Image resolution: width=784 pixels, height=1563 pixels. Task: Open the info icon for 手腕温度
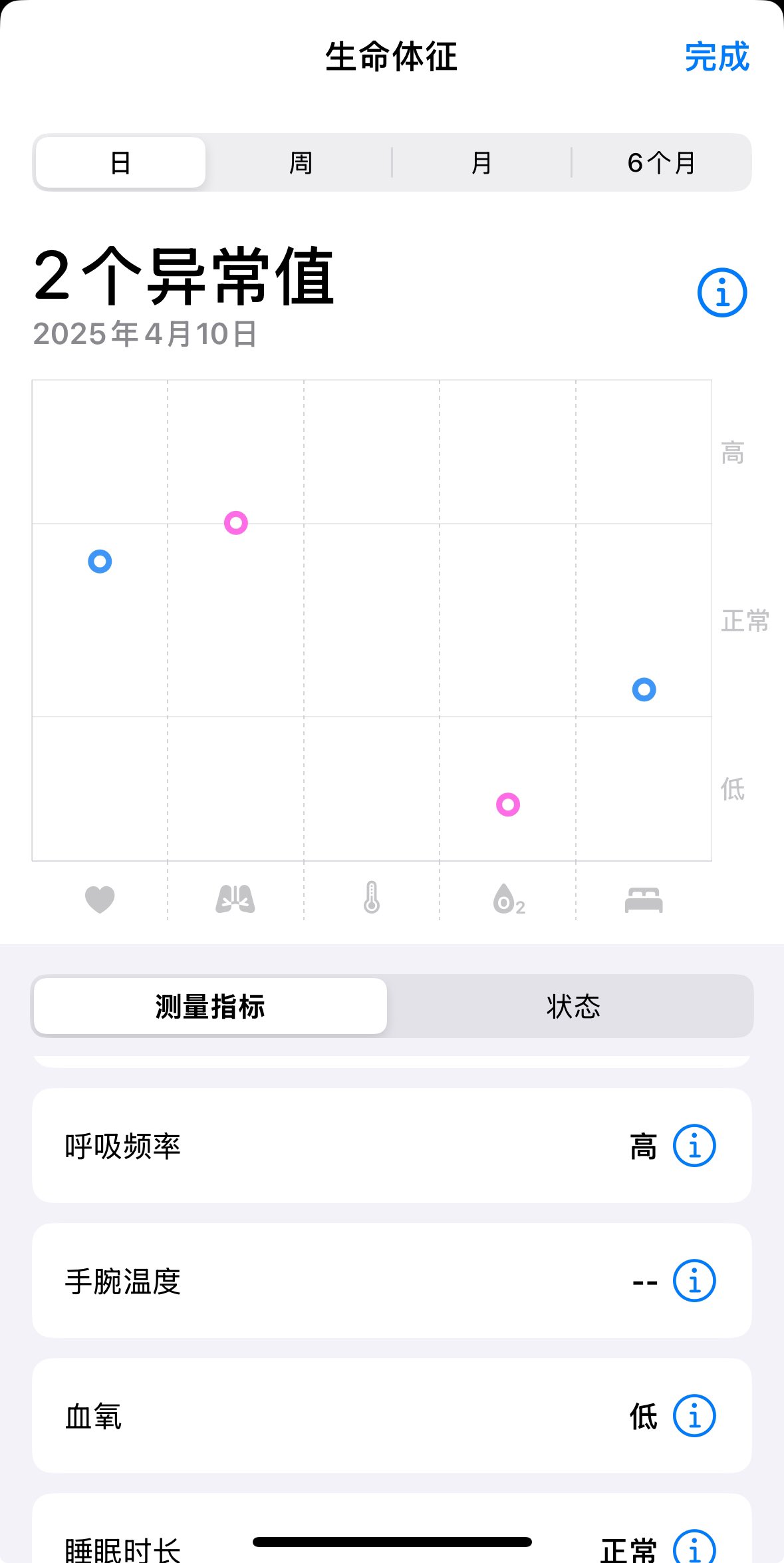click(x=694, y=1281)
